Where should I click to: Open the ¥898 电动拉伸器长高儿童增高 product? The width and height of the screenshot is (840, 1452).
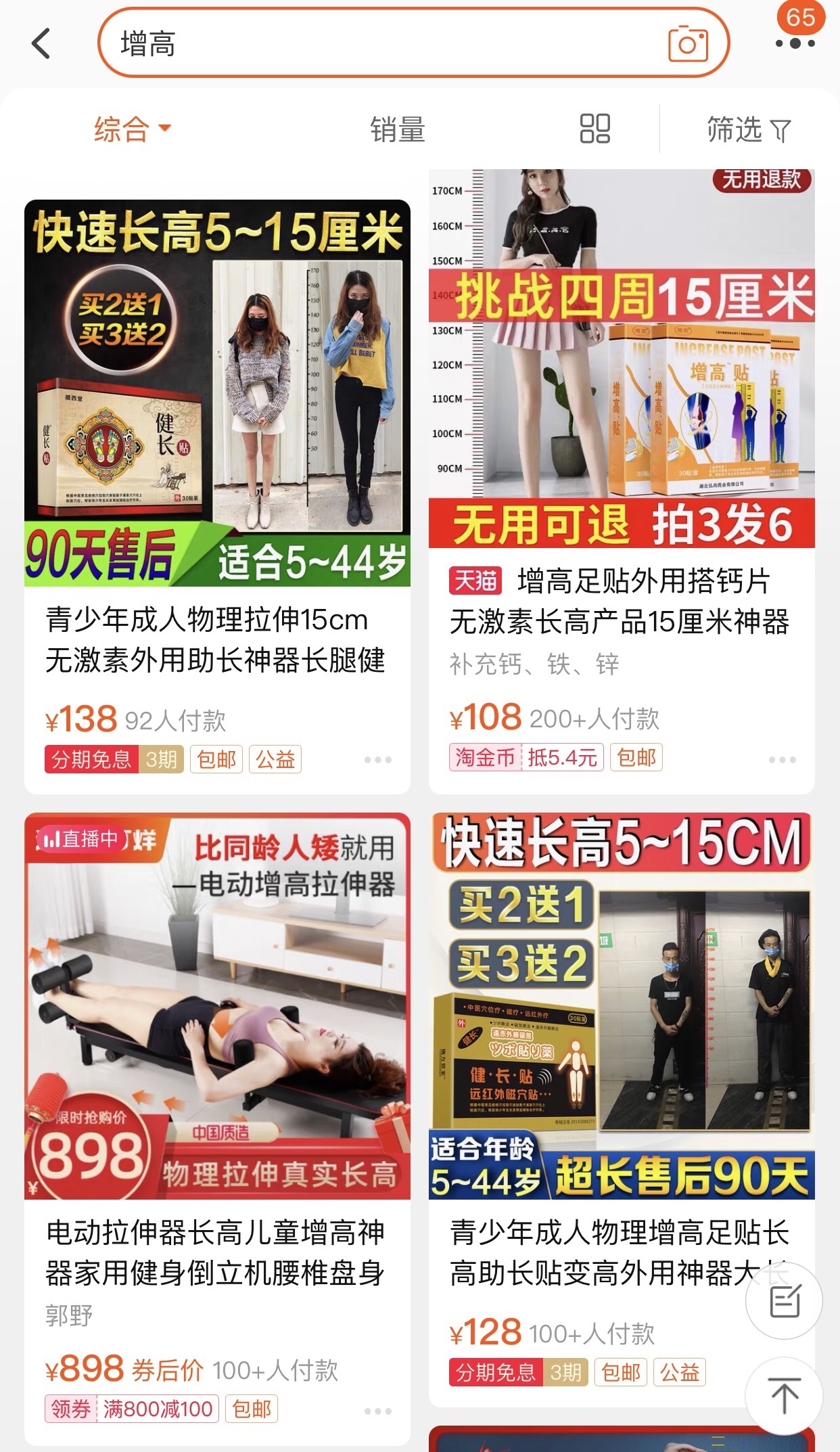coord(216,1252)
